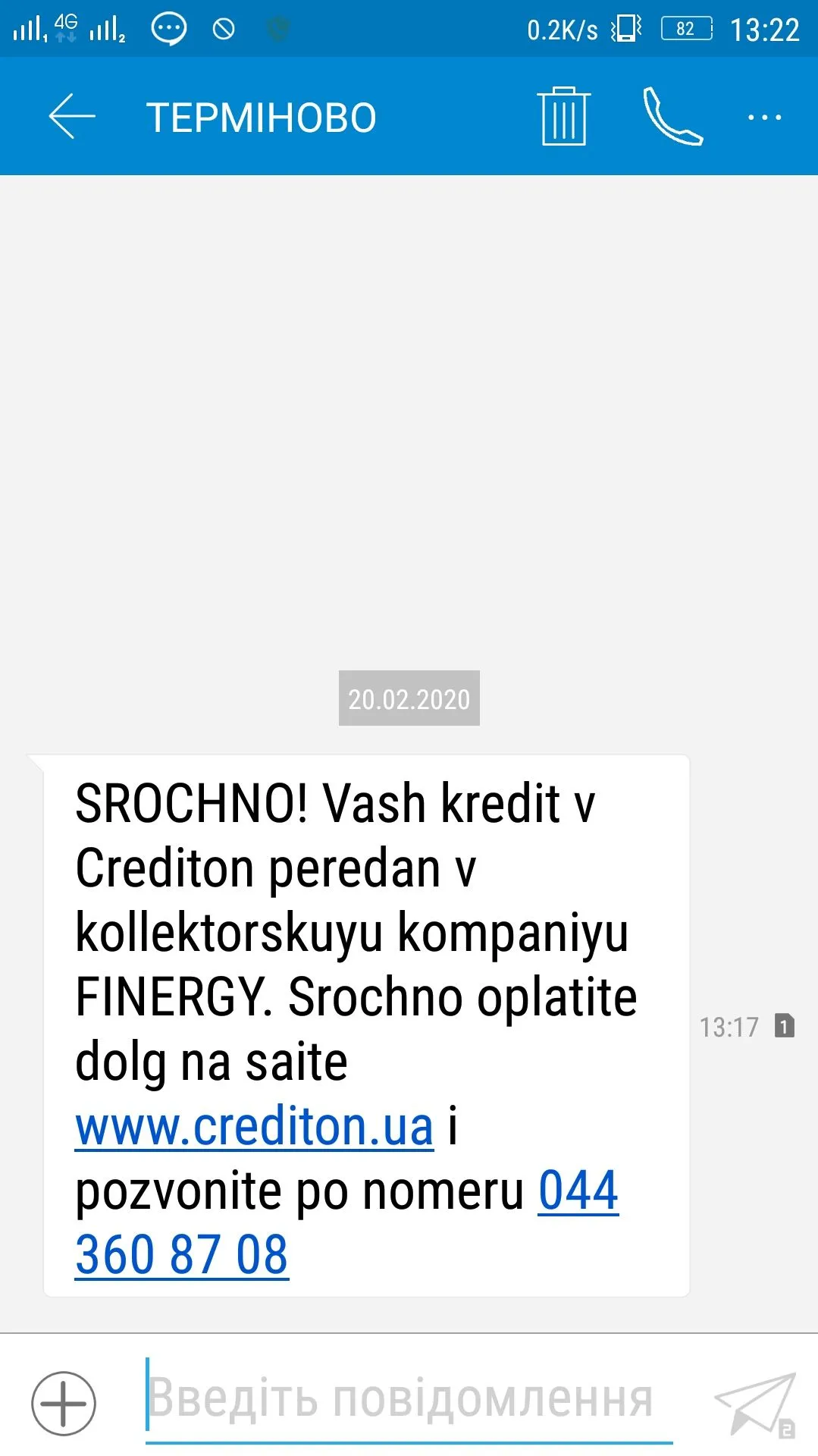This screenshot has height=1456, width=818.
Task: Dial the linked number 044 360 87 08
Action: point(182,1255)
